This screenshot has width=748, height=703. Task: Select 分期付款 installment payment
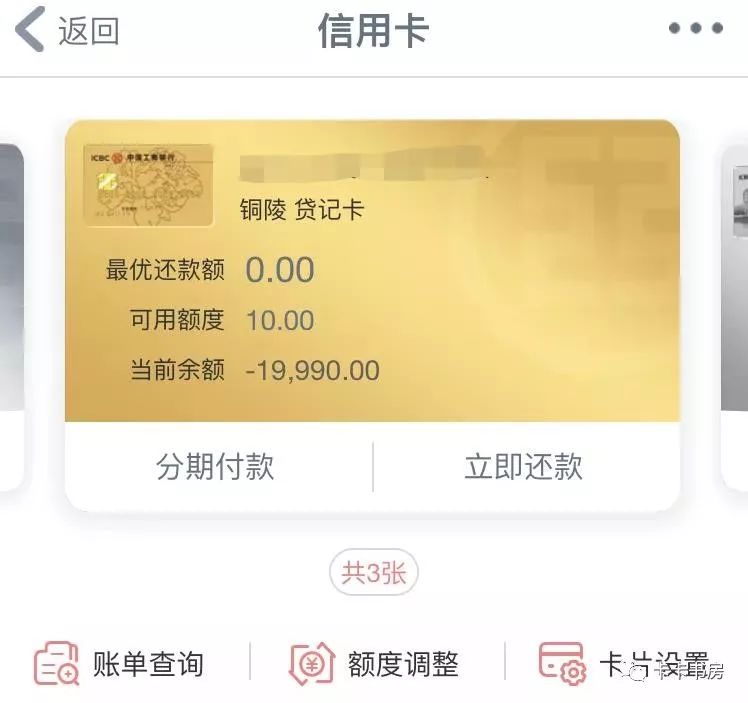[215, 466]
